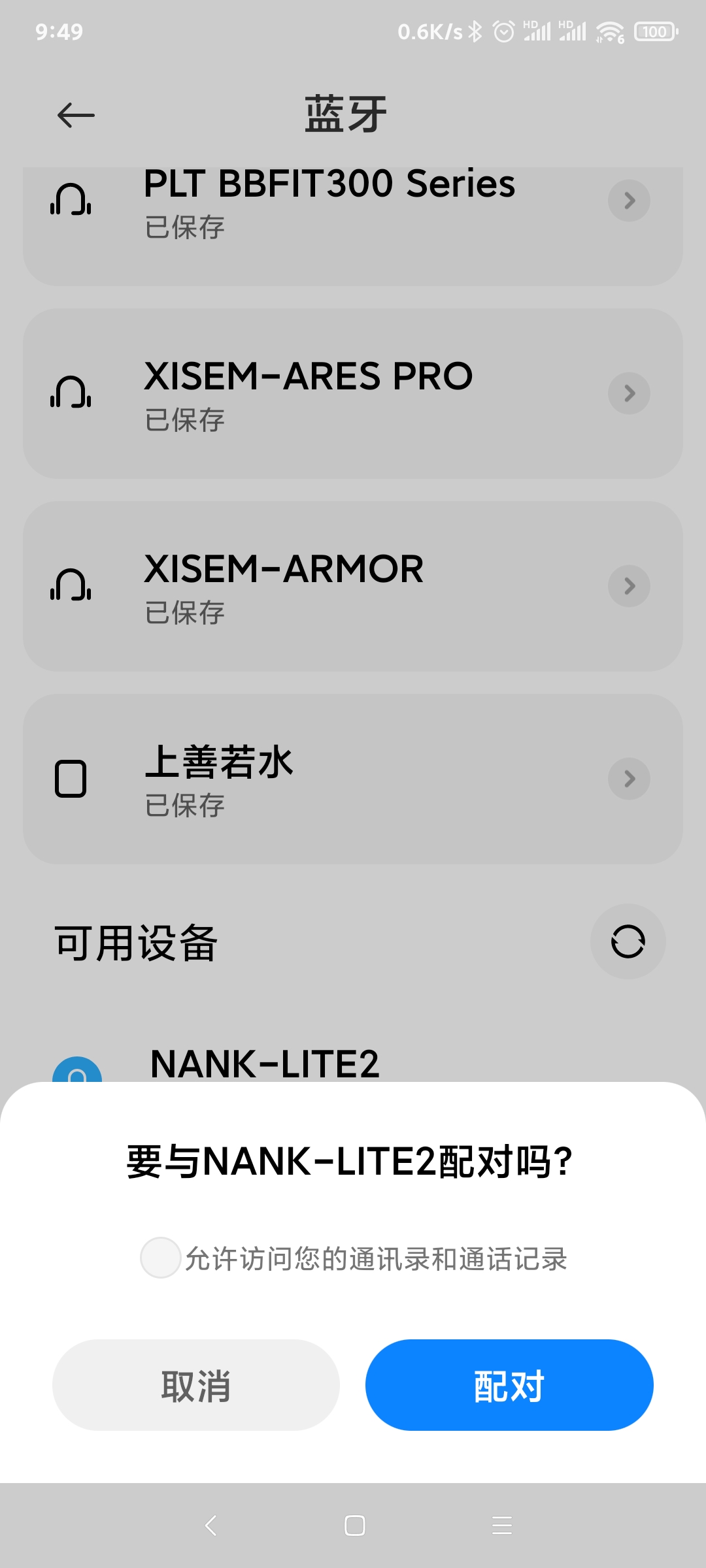The width and height of the screenshot is (706, 1568).
Task: Open details arrow for PLT BBFIT300 Series
Action: pyautogui.click(x=629, y=201)
